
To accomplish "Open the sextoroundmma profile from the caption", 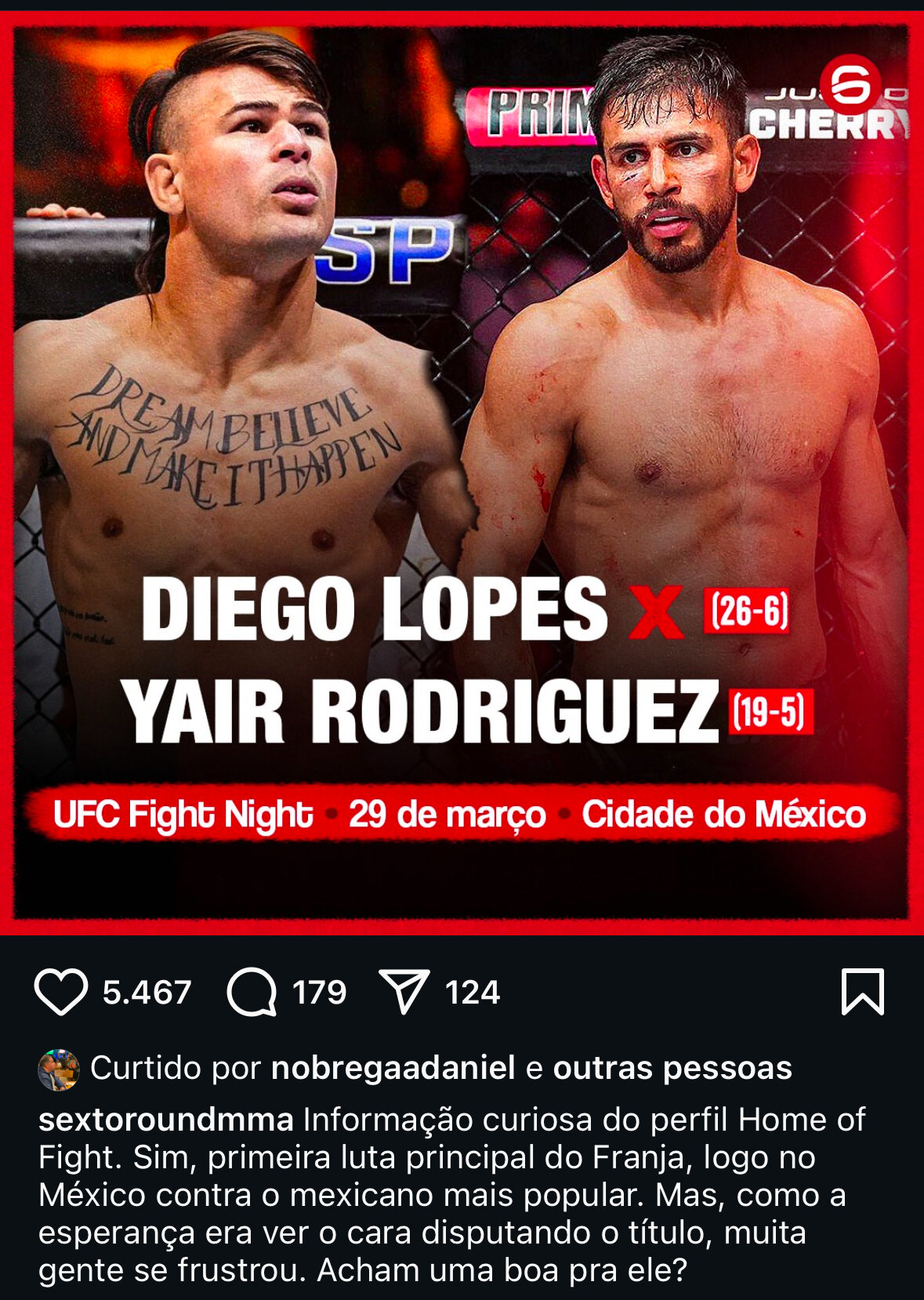I will (165, 1120).
